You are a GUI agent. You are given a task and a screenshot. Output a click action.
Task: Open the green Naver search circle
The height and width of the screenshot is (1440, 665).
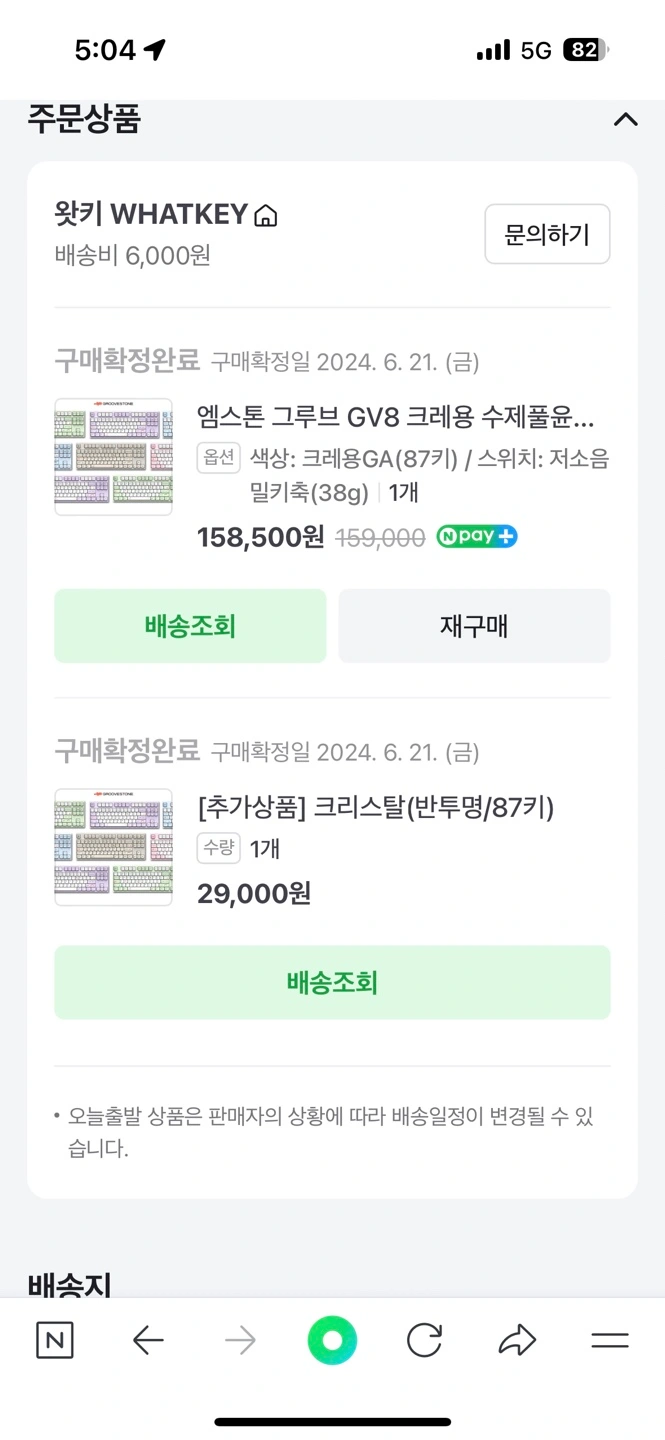(332, 1340)
